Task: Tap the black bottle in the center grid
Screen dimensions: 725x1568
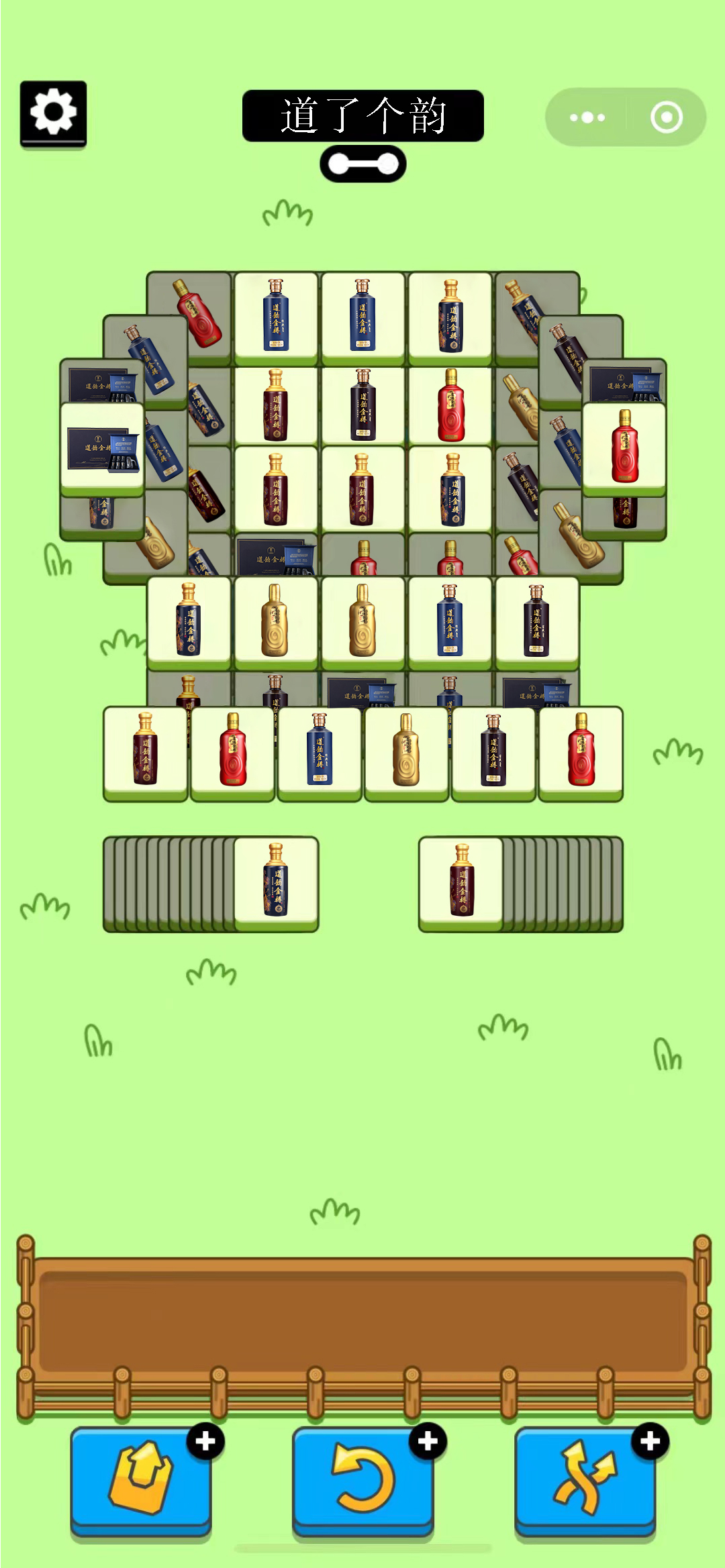Action: (x=363, y=405)
